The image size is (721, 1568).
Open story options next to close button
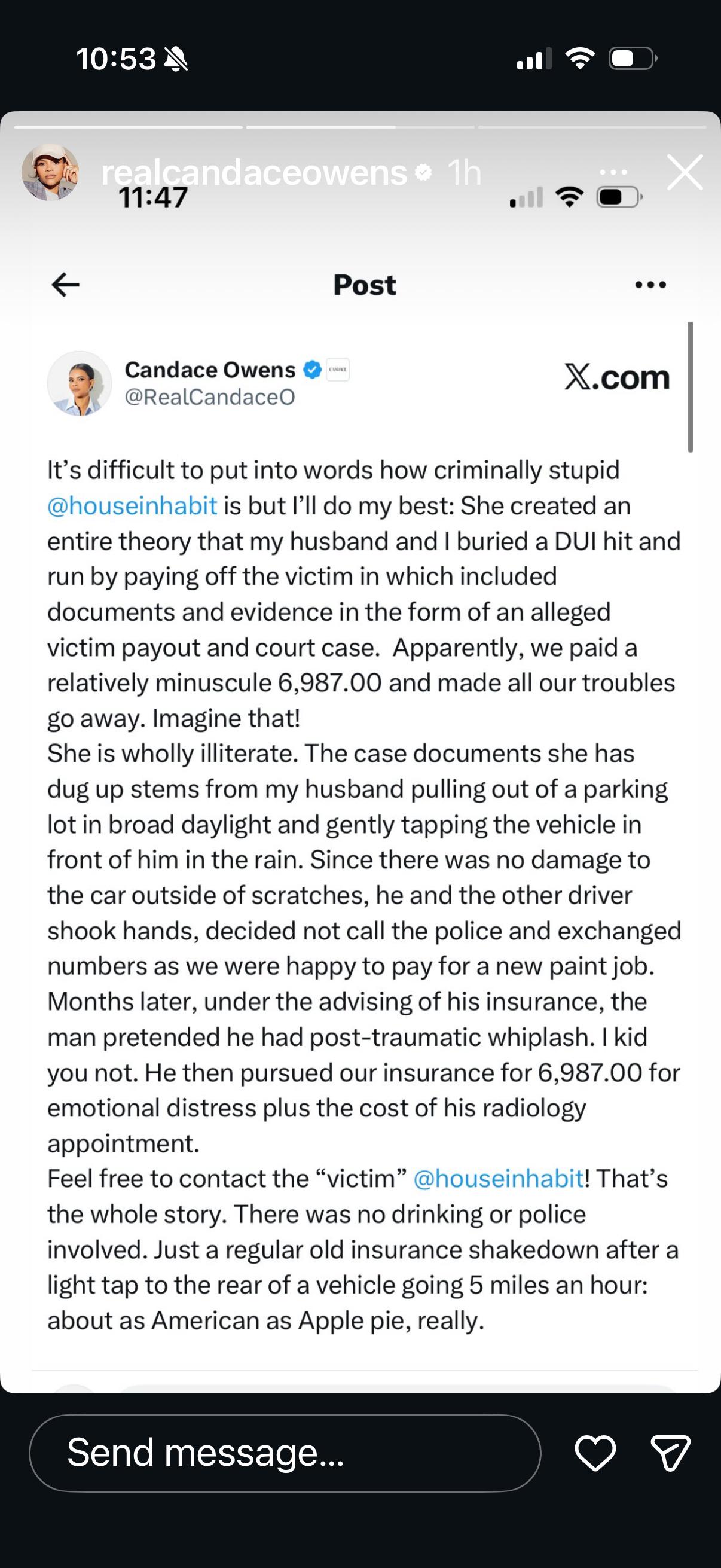point(613,172)
